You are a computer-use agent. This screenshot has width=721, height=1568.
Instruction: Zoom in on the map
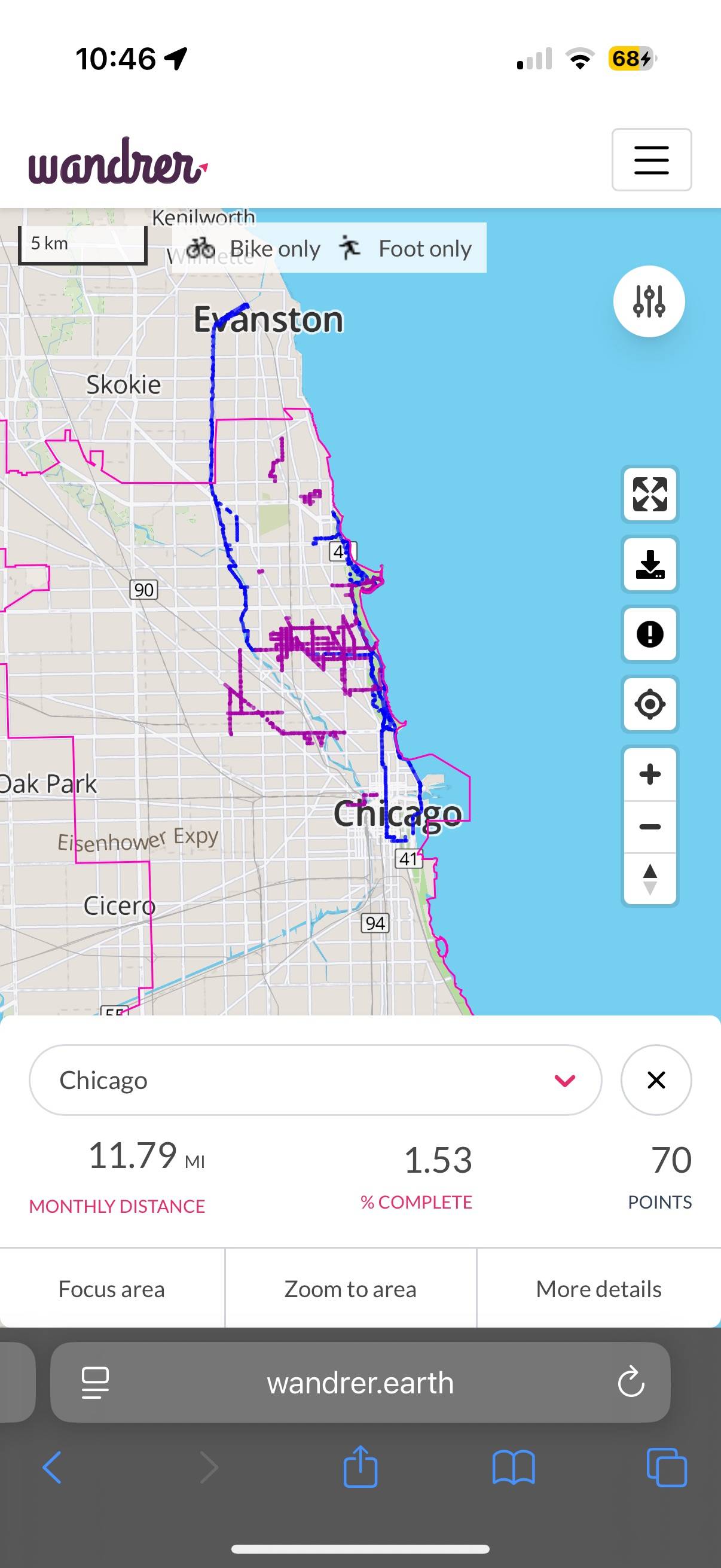click(x=650, y=774)
